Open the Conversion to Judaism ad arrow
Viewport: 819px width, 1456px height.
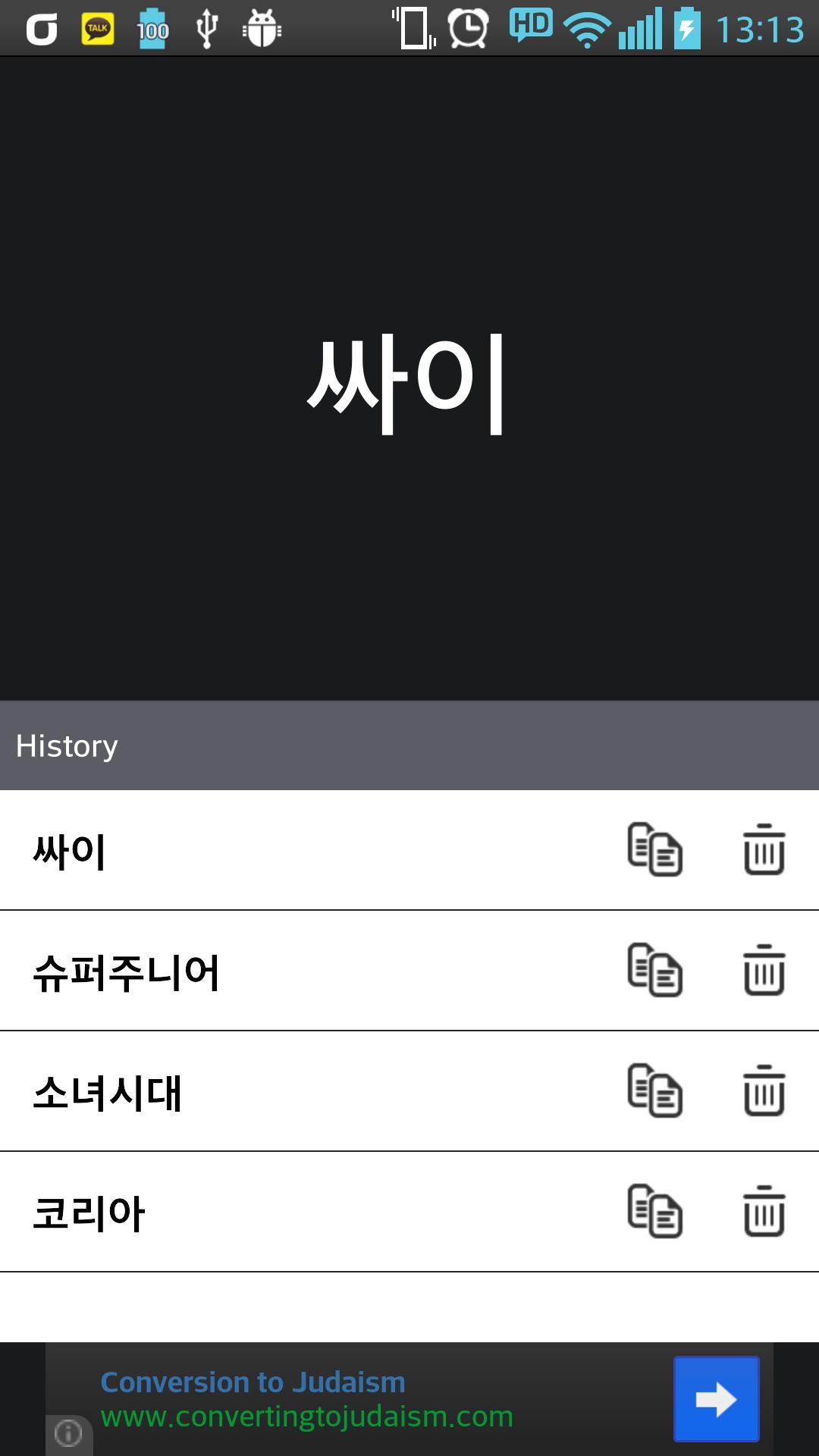tap(716, 1399)
